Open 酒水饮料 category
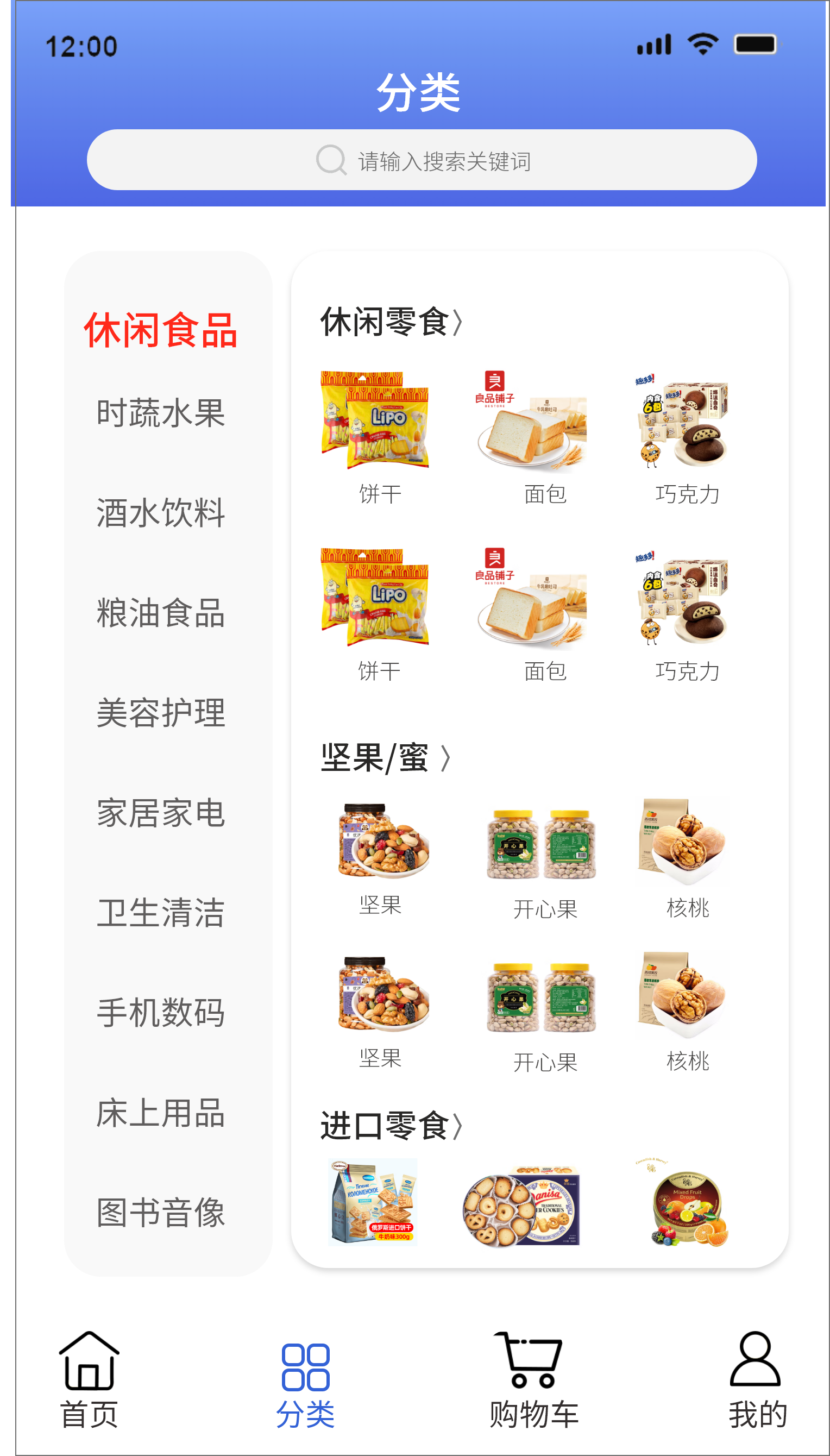The image size is (830, 1456). [x=161, y=512]
